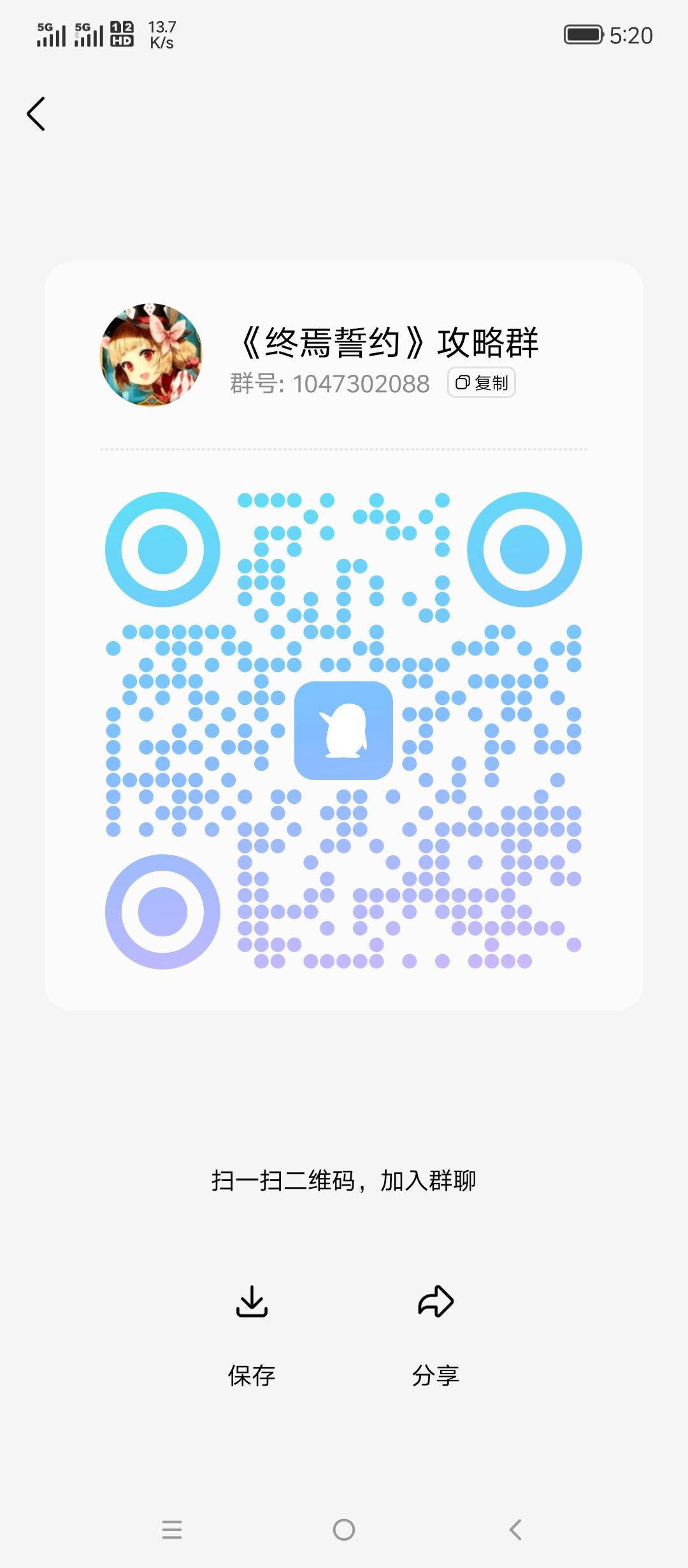Screen dimensions: 688x1568
Task: Tap the back arrow at top left
Action: click(x=36, y=113)
